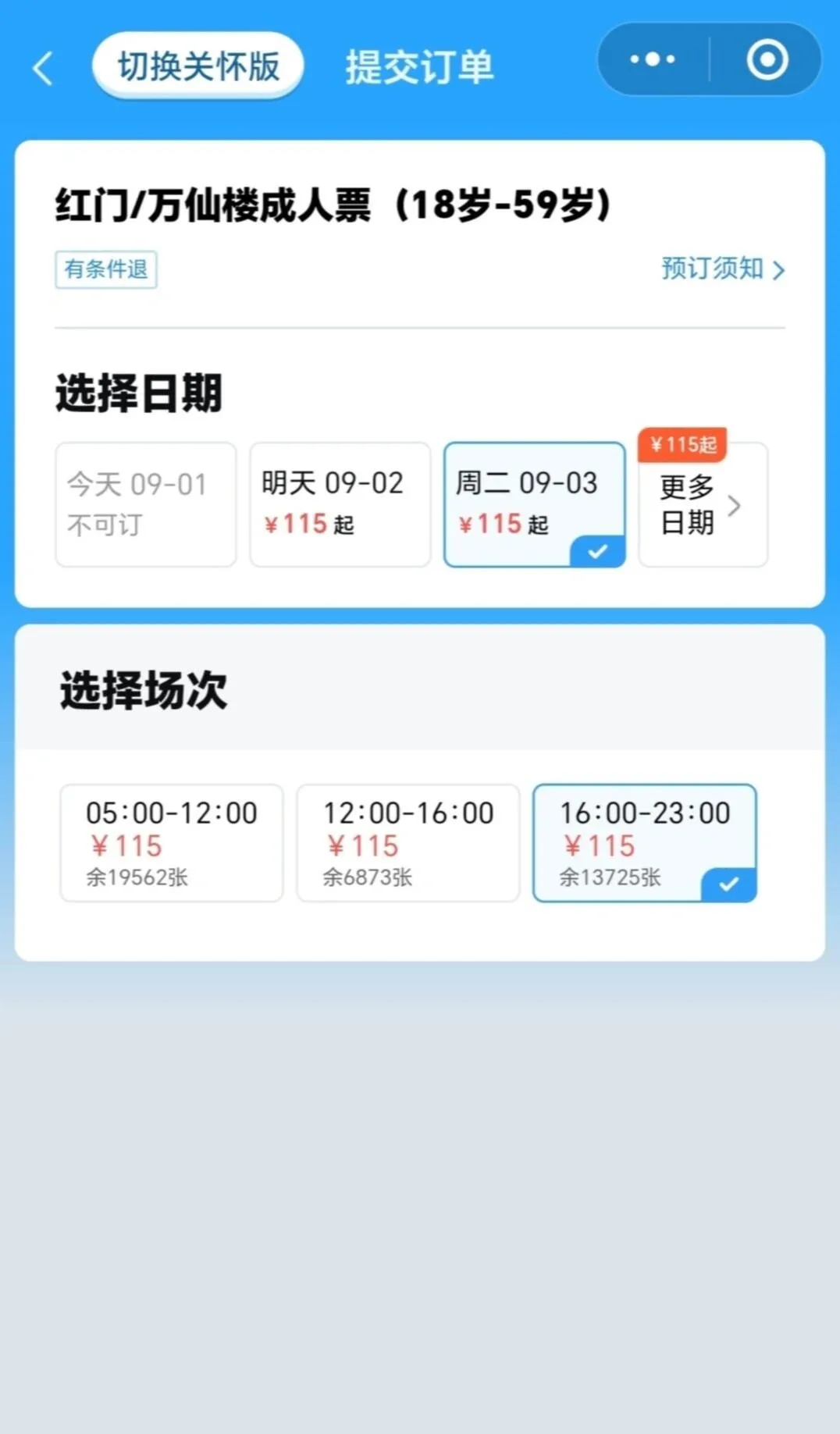Open the 预订须知 booking notice
Viewport: 840px width, 1434px height.
tap(722, 269)
